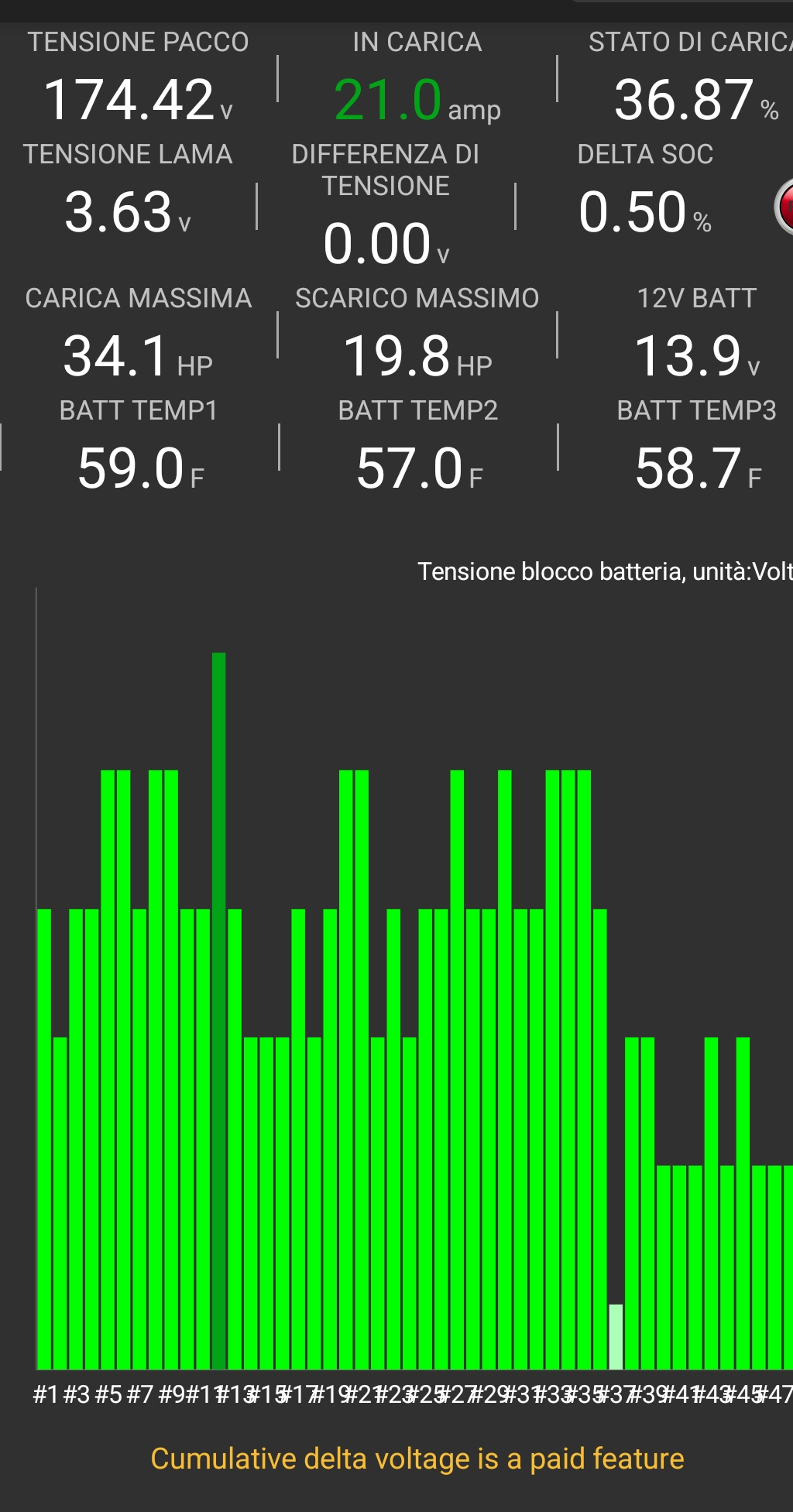
Task: Open the cumulative delta voltage paid feature notice
Action: (417, 1459)
